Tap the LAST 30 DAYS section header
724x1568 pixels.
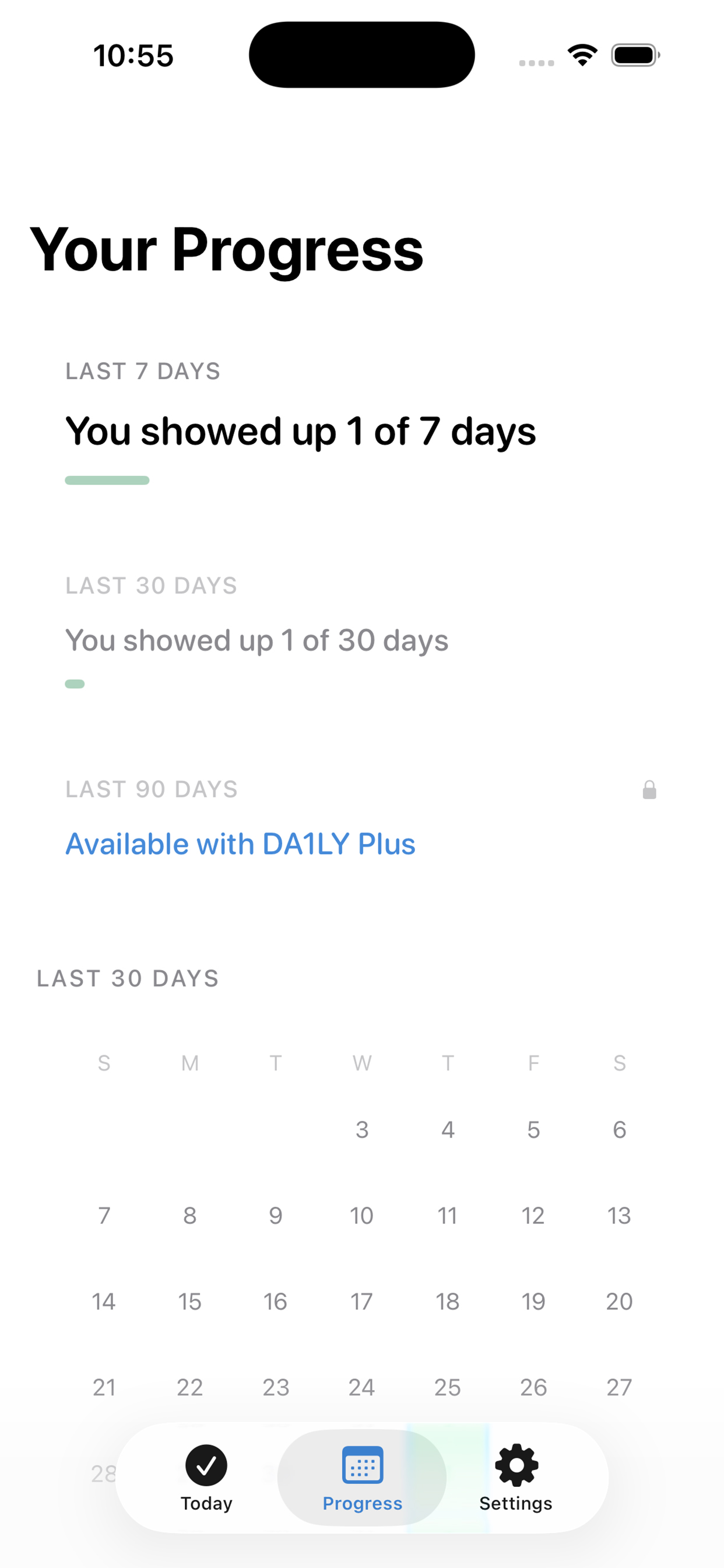point(152,585)
